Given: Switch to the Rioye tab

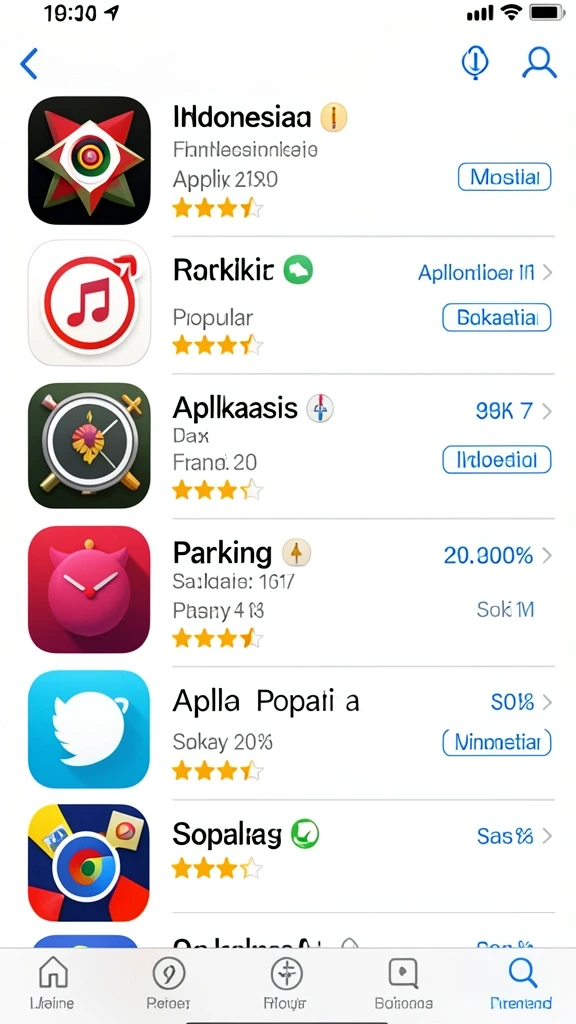Looking at the screenshot, I should click(x=286, y=985).
